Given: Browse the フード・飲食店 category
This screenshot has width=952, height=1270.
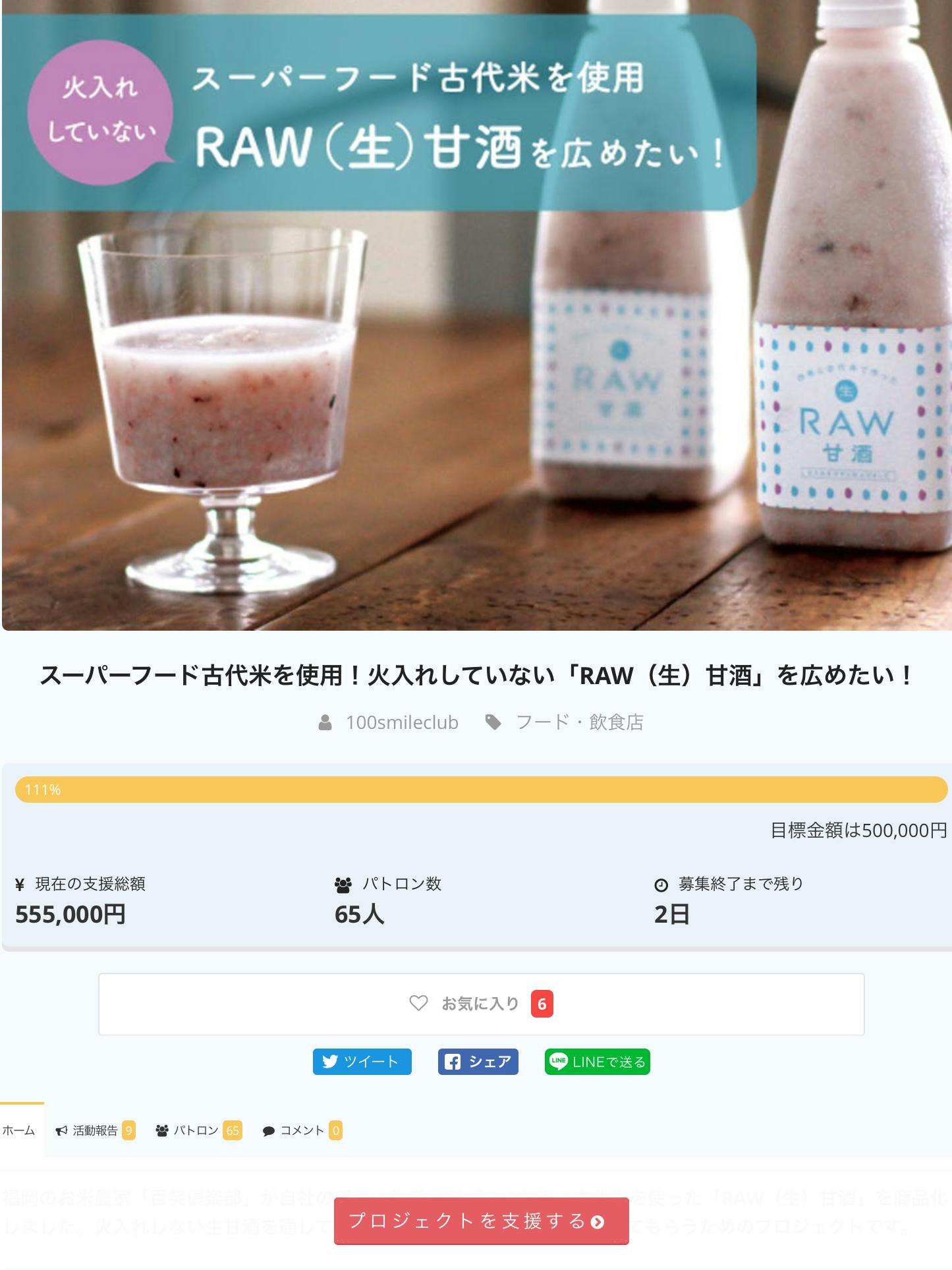Looking at the screenshot, I should coord(579,722).
